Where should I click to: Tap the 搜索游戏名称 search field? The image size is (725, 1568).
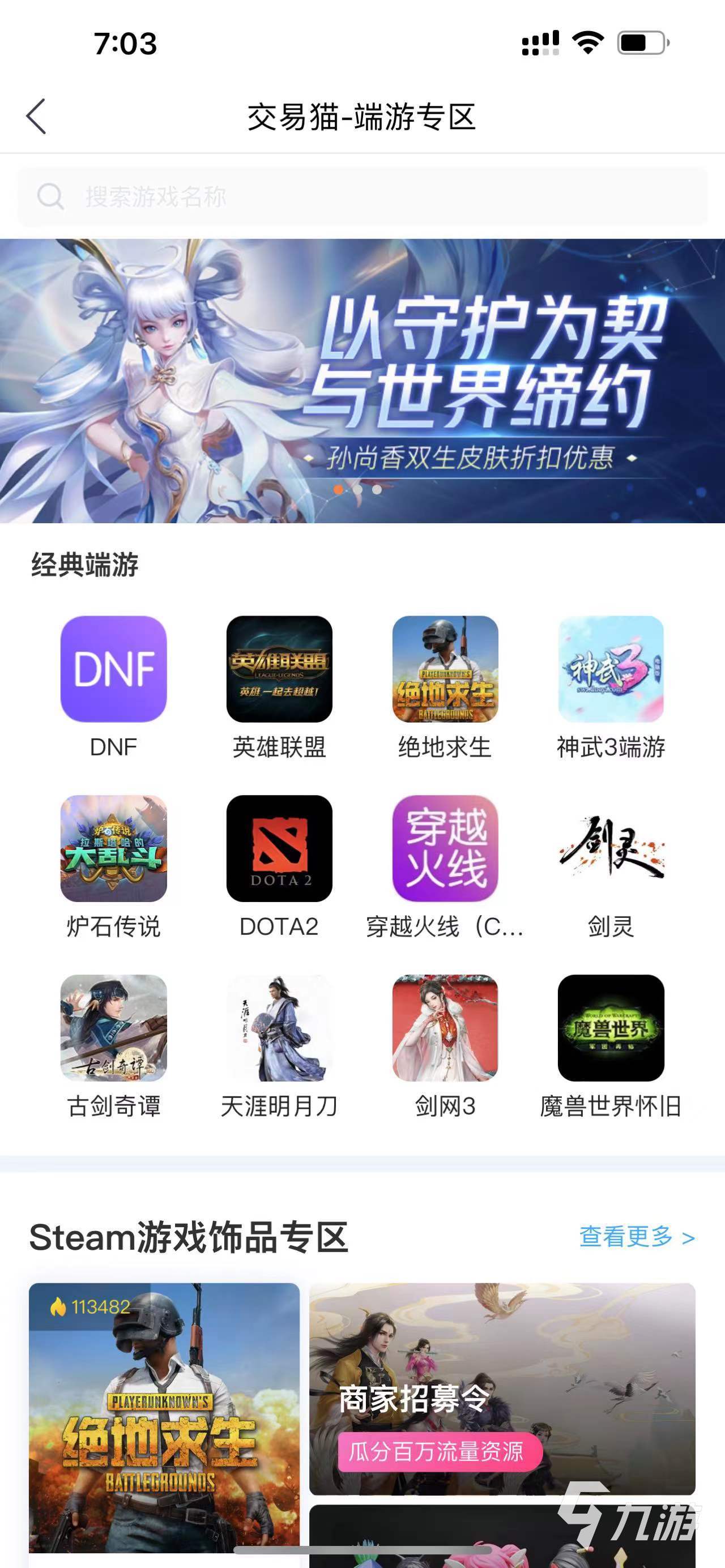pos(362,196)
